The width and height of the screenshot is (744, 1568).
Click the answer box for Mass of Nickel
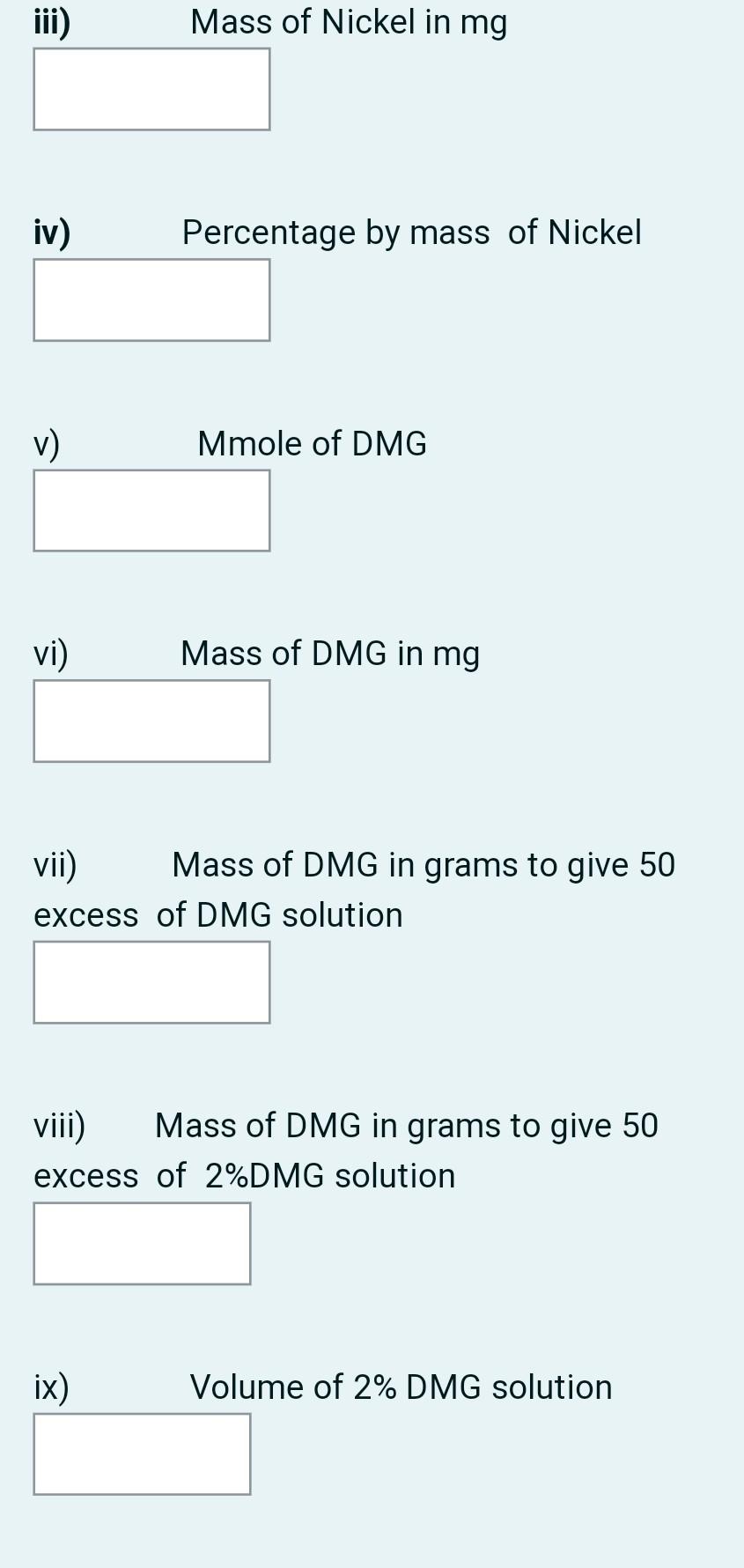(151, 89)
